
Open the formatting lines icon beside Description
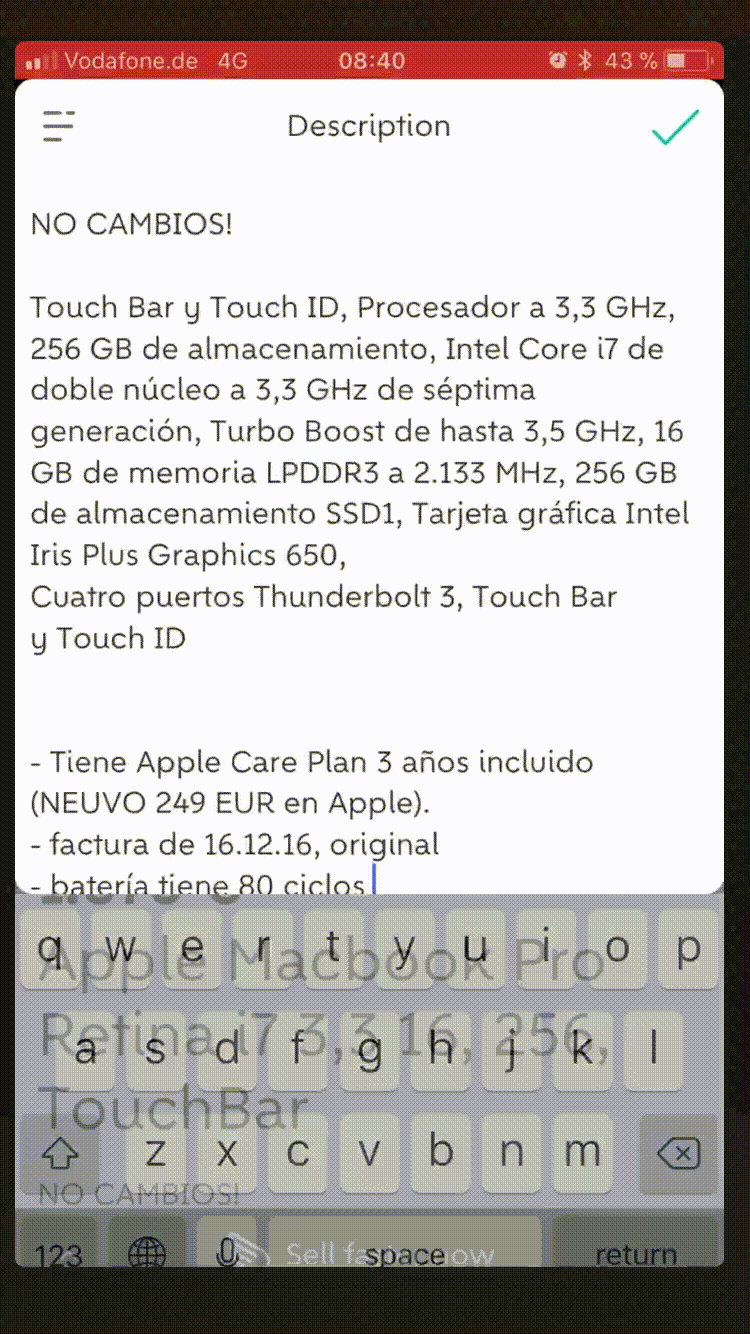[59, 126]
